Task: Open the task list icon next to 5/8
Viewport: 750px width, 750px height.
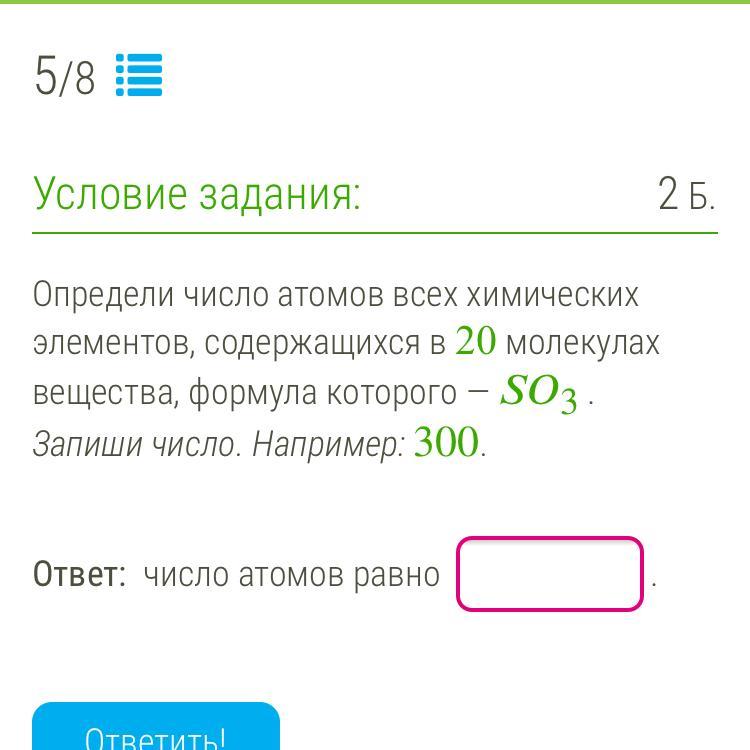Action: (x=139, y=75)
